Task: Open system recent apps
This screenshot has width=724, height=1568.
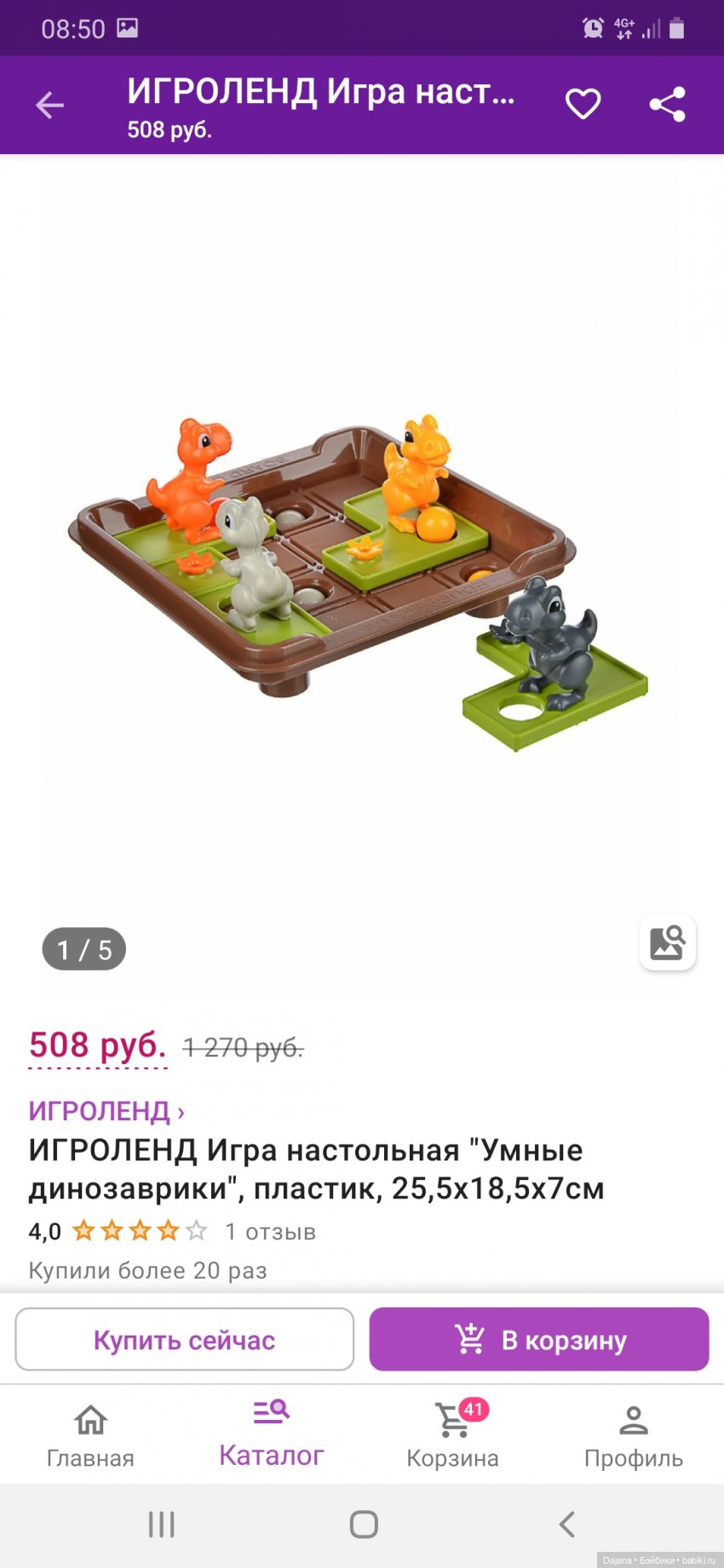Action: coord(161,1525)
